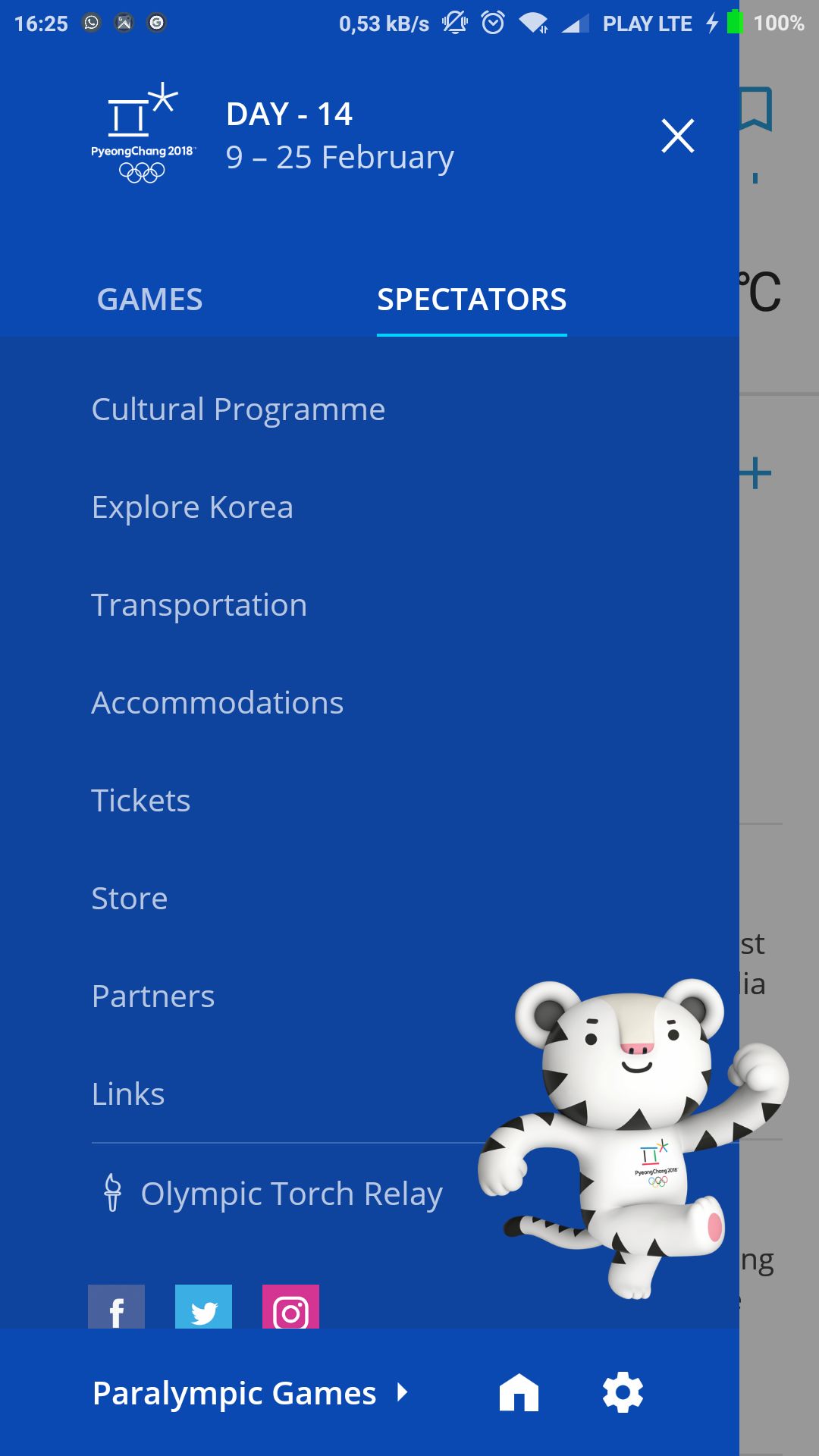Close the navigation drawer
819x1456 pixels.
(677, 136)
